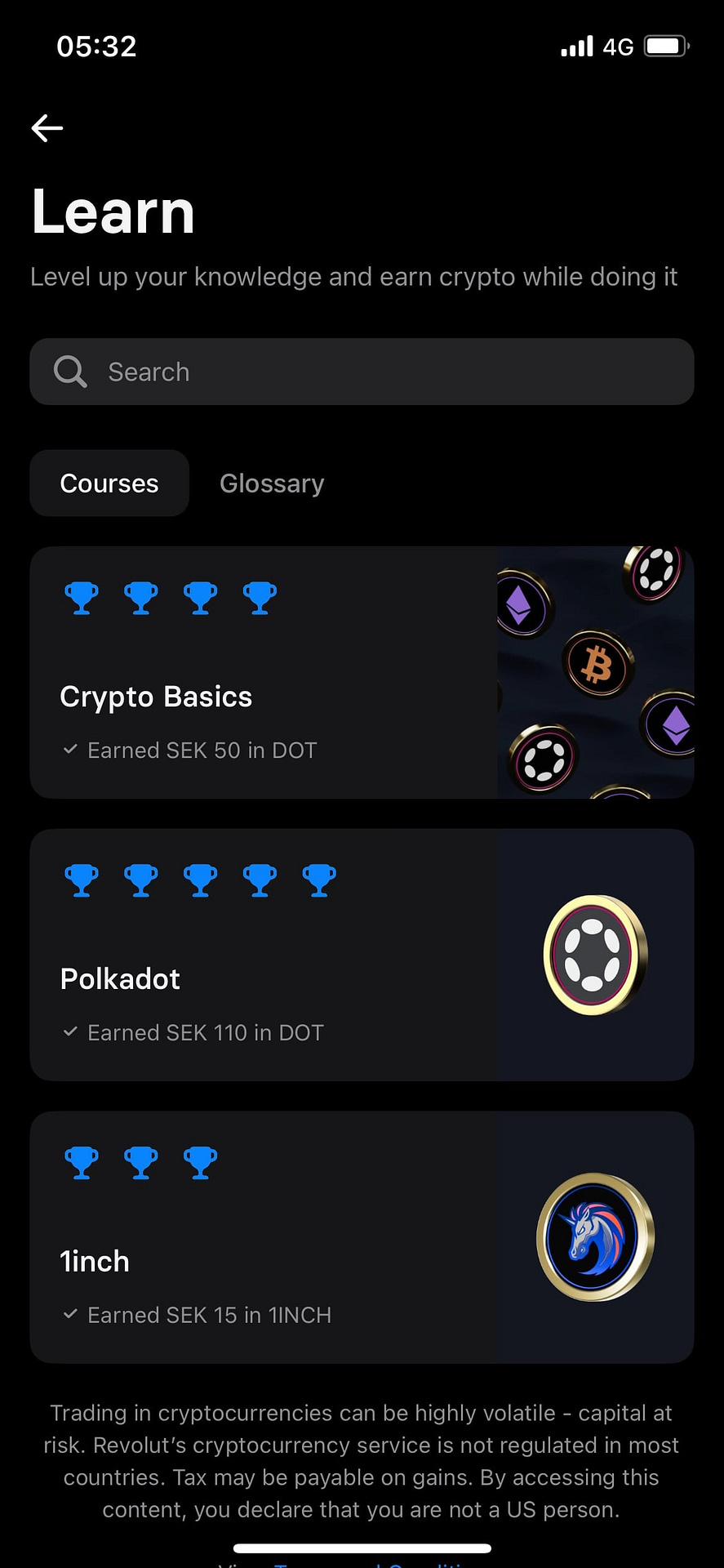Open the Crypto Basics course
Image resolution: width=724 pixels, height=1568 pixels.
click(x=362, y=672)
